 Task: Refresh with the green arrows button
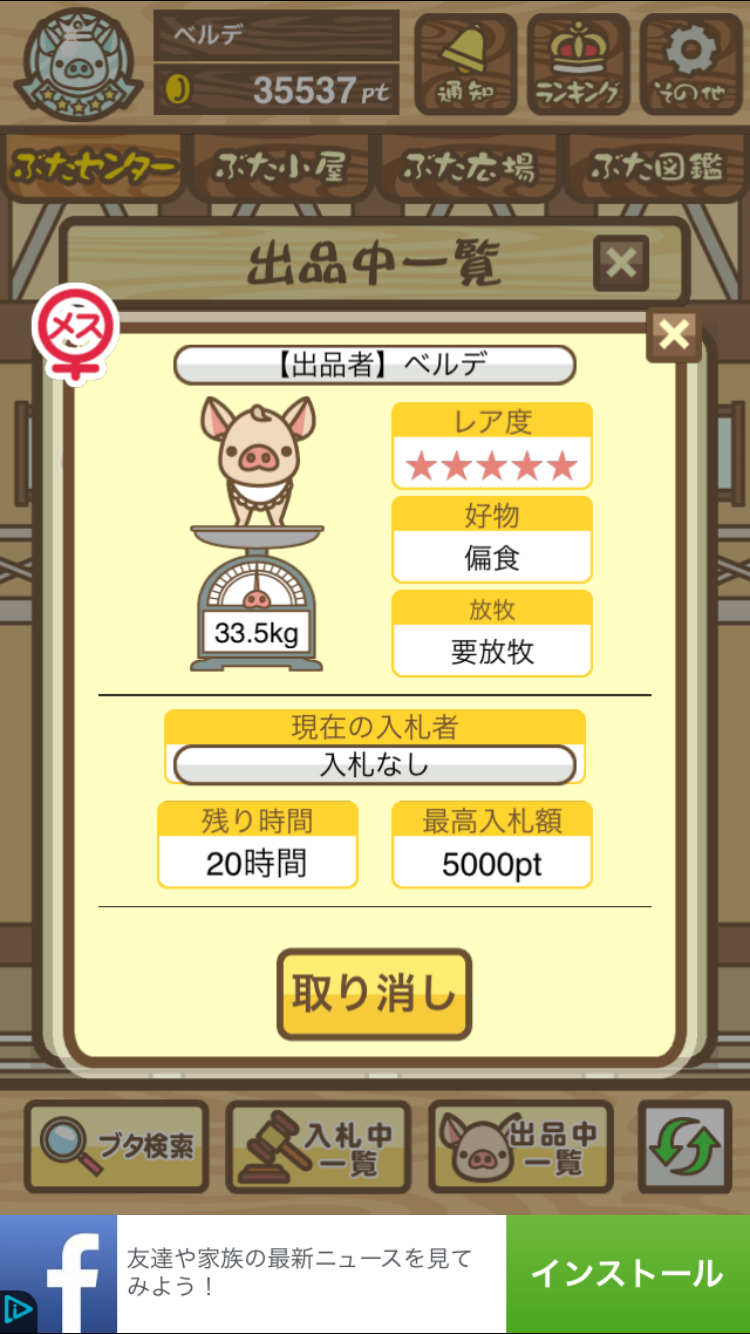pyautogui.click(x=685, y=1146)
